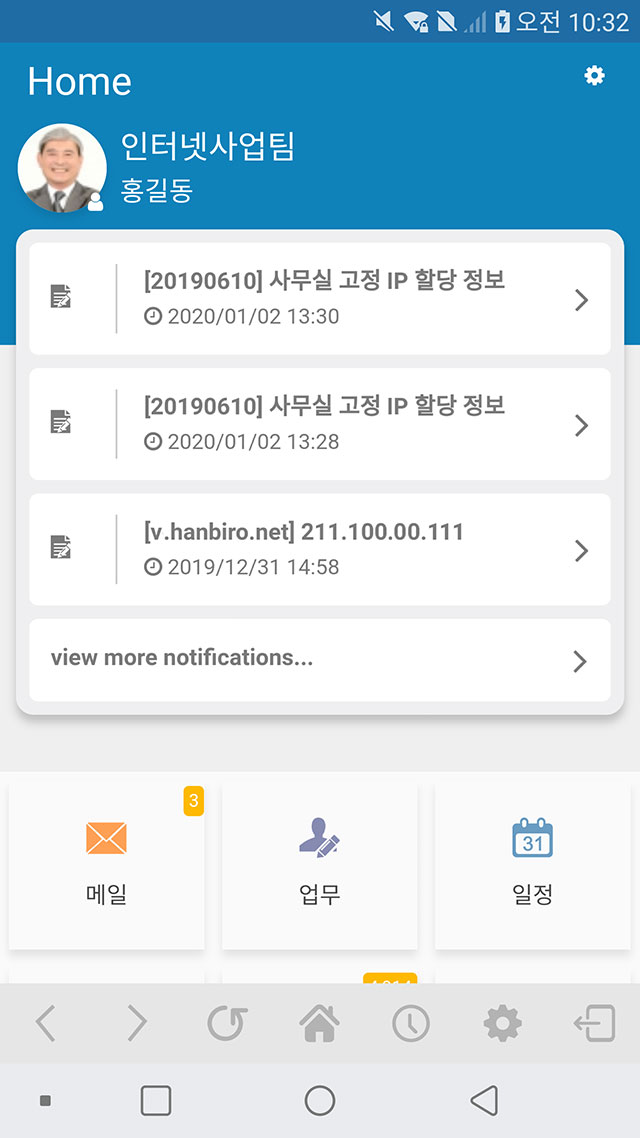Open the history clock in bottom toolbar
Image resolution: width=640 pixels, height=1138 pixels.
411,1023
